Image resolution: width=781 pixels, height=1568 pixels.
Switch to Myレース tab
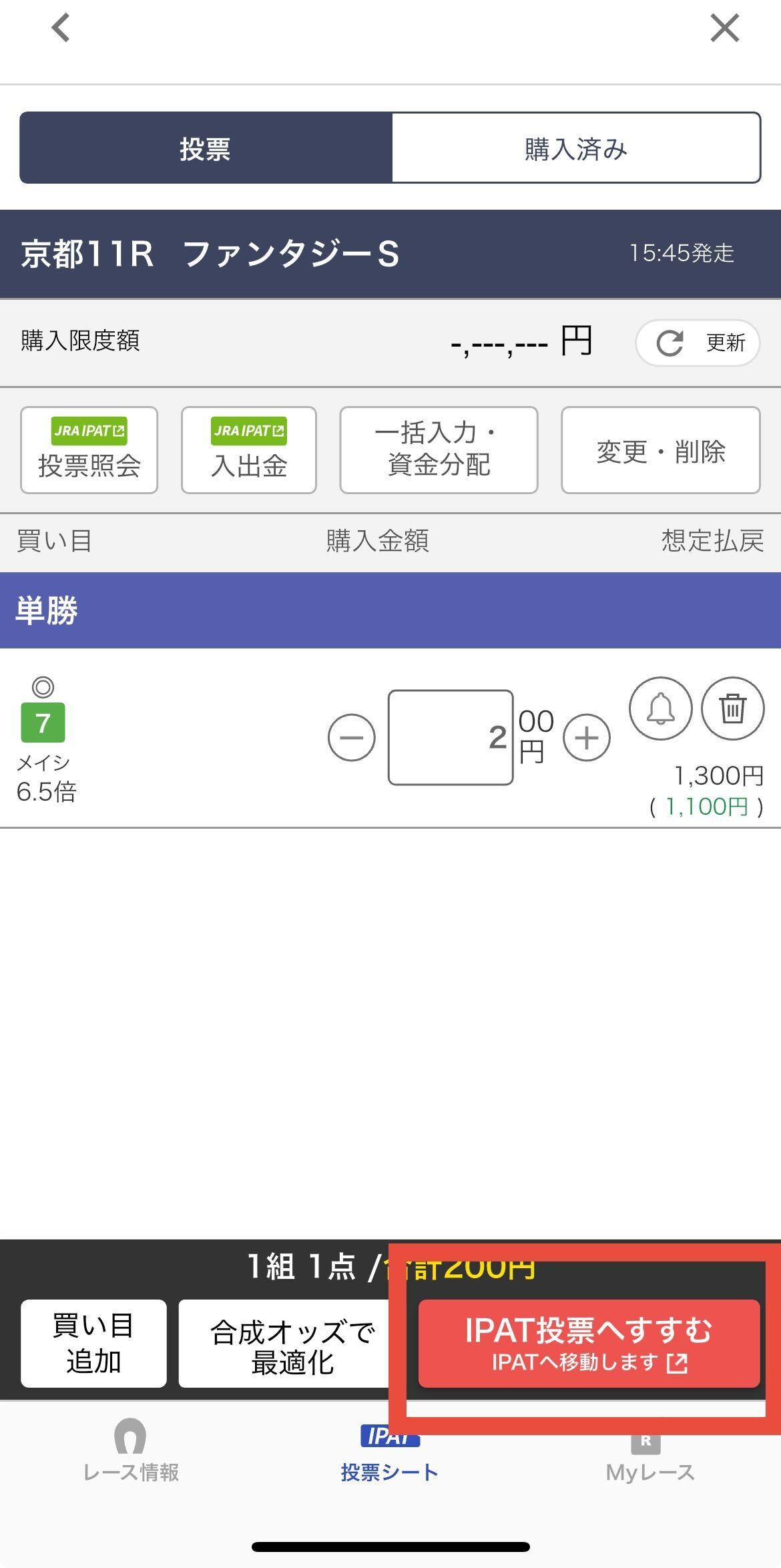pos(649,1456)
